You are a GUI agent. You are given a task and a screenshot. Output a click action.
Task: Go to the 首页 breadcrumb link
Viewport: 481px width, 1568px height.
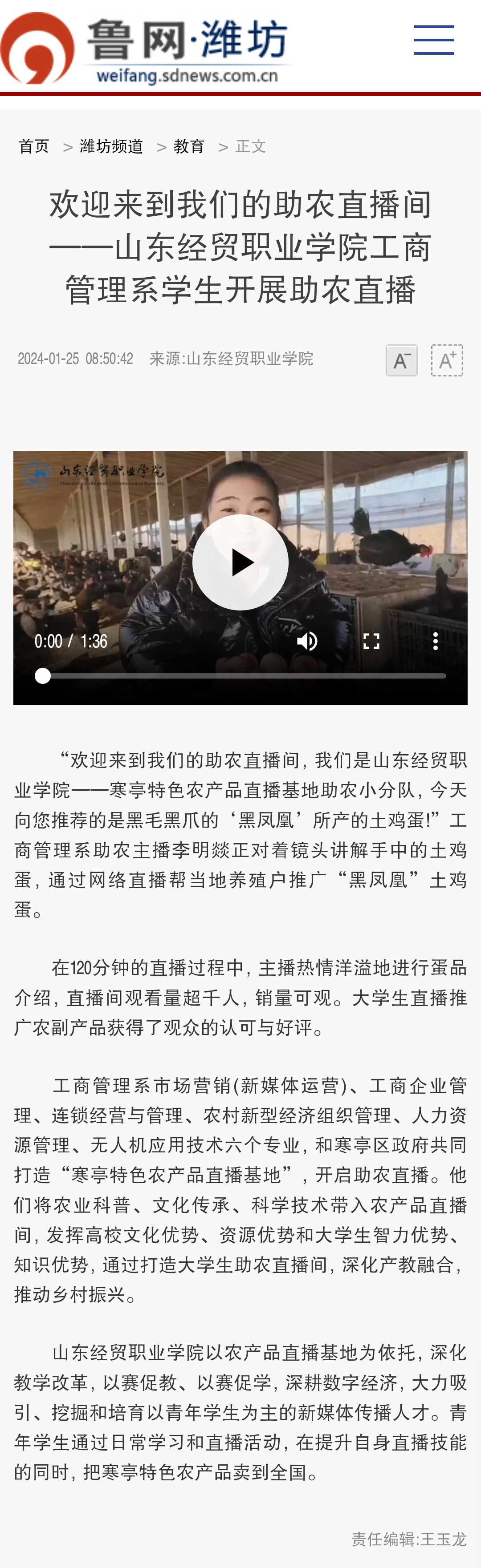[34, 147]
